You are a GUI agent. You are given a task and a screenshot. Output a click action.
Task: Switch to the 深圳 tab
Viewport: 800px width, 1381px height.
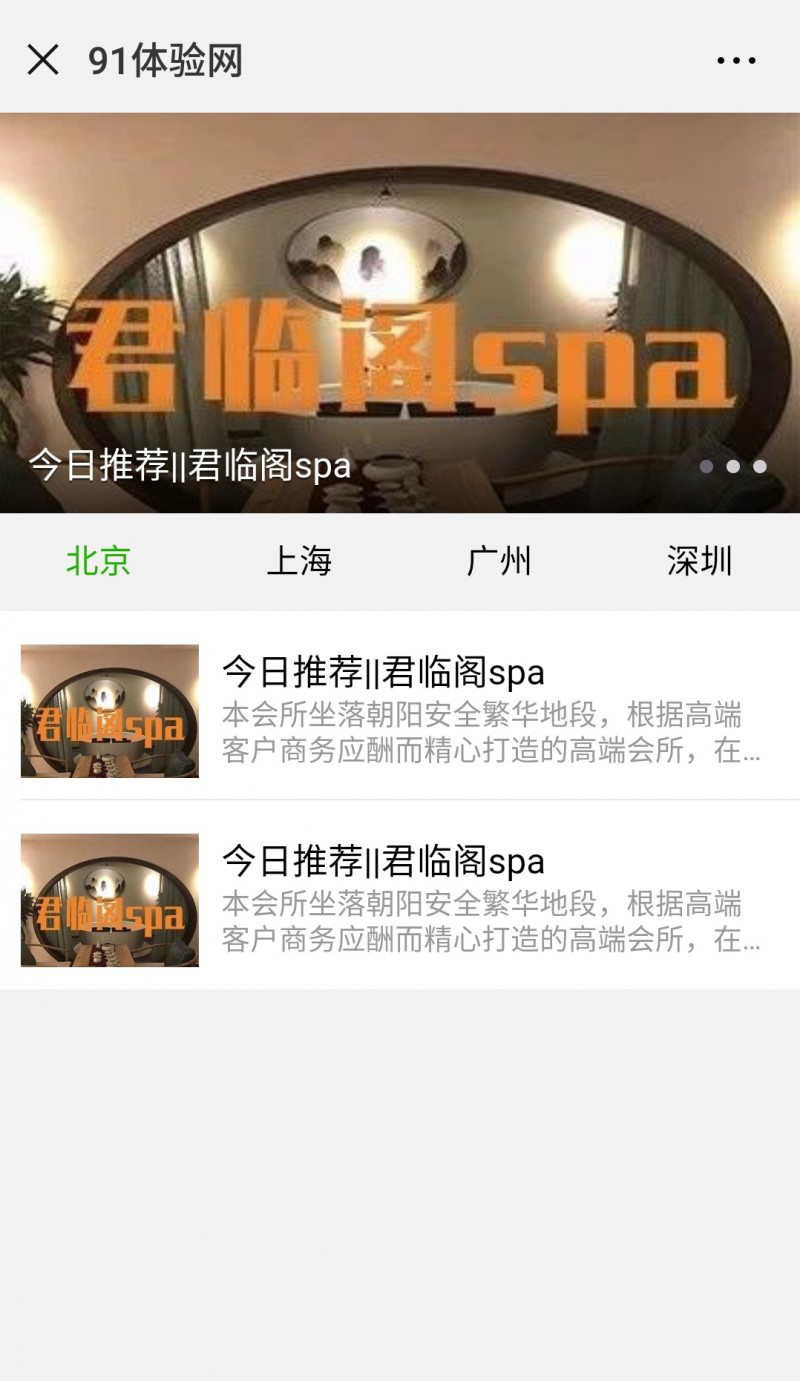(699, 562)
